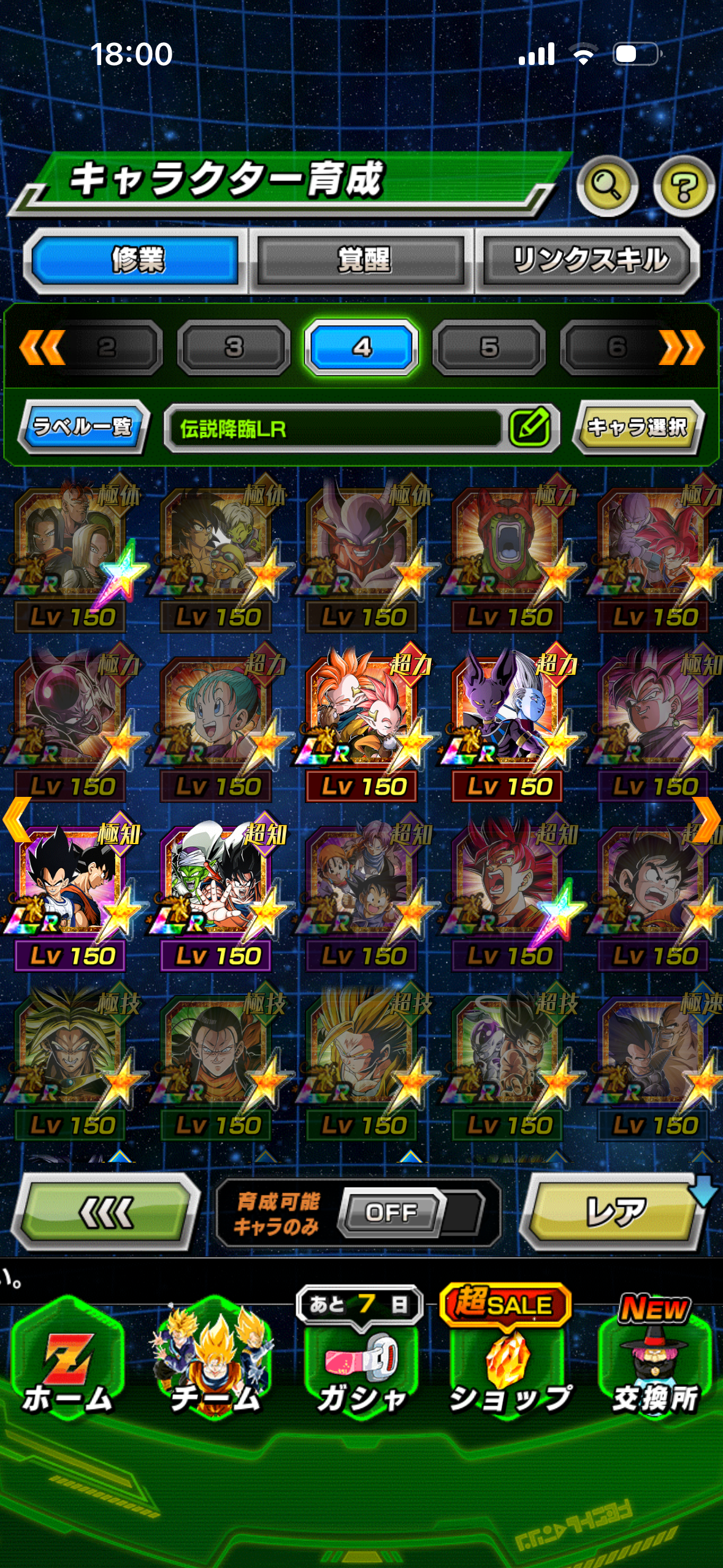Open the ラベル一覧 list
Viewport: 723px width, 1568px height.
(83, 426)
